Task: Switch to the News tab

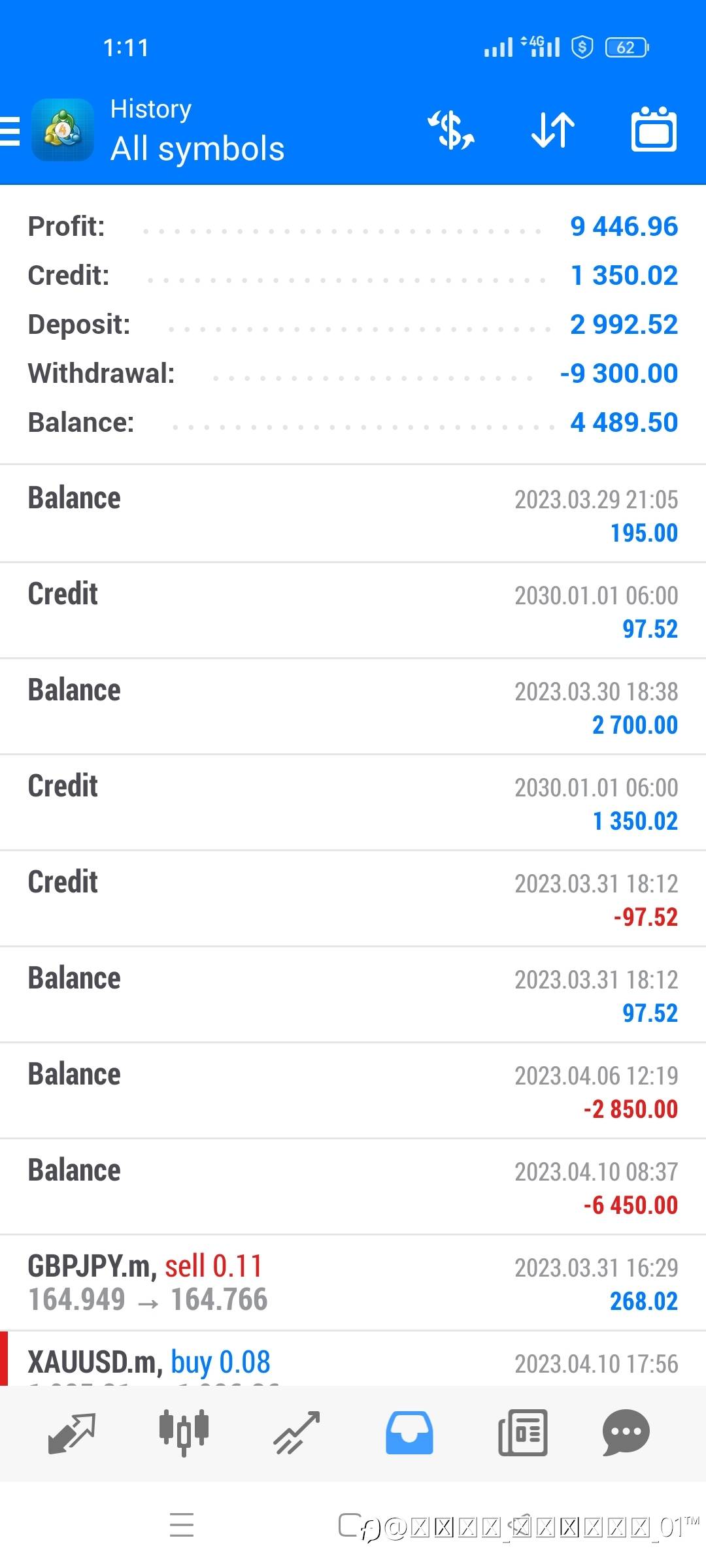Action: pyautogui.click(x=523, y=1433)
